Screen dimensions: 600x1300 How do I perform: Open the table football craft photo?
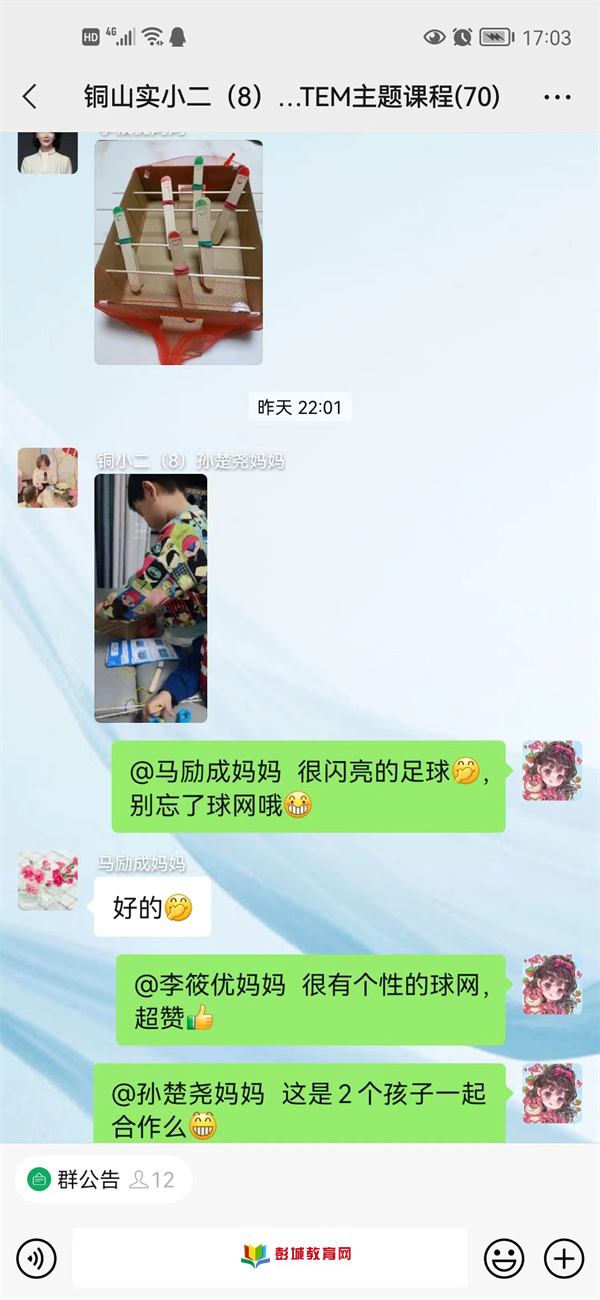(x=178, y=252)
